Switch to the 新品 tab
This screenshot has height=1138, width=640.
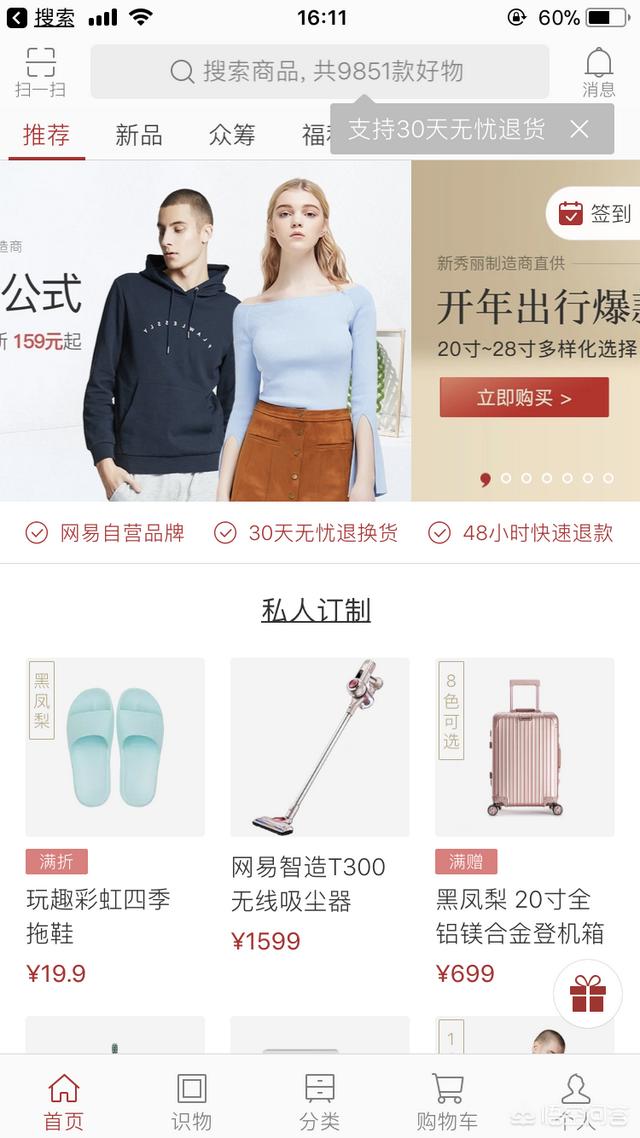coord(139,135)
